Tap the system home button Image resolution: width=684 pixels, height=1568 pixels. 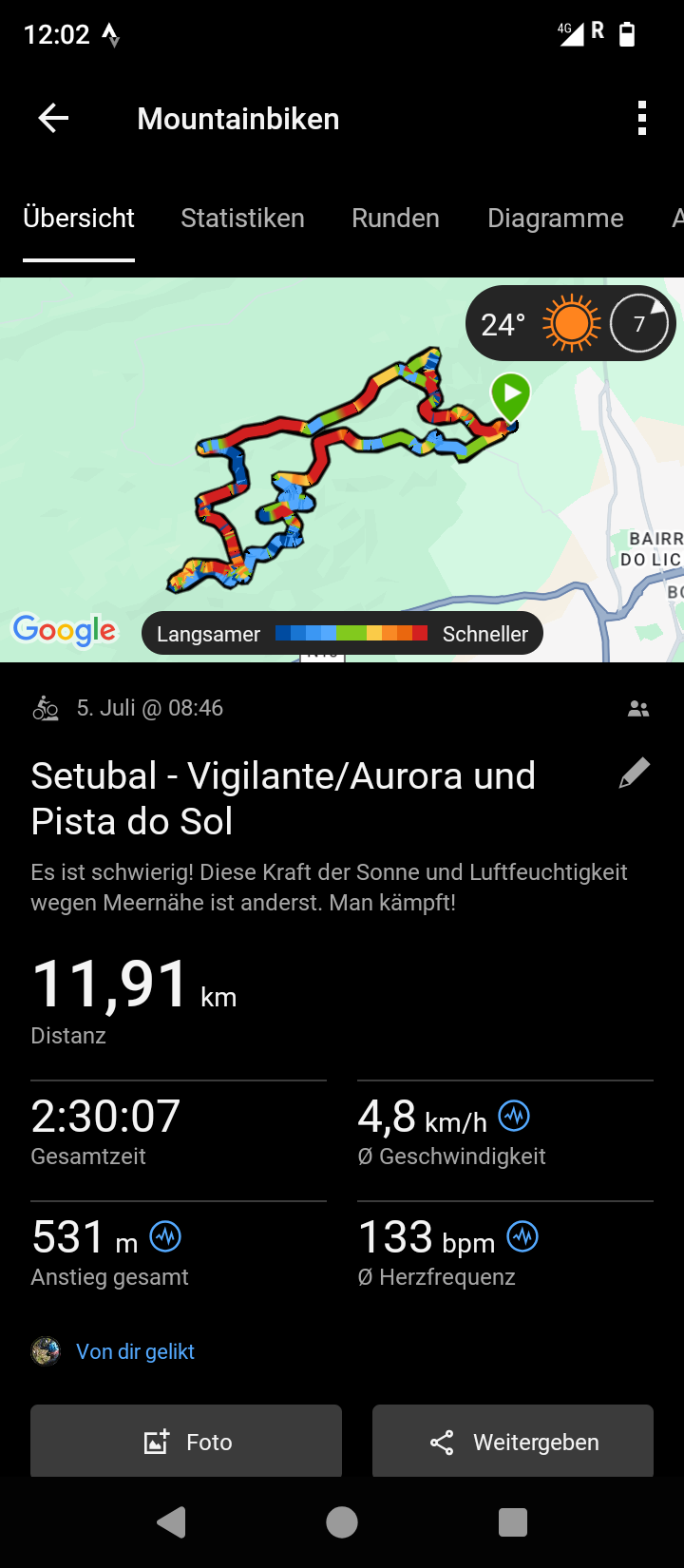pos(342,1522)
